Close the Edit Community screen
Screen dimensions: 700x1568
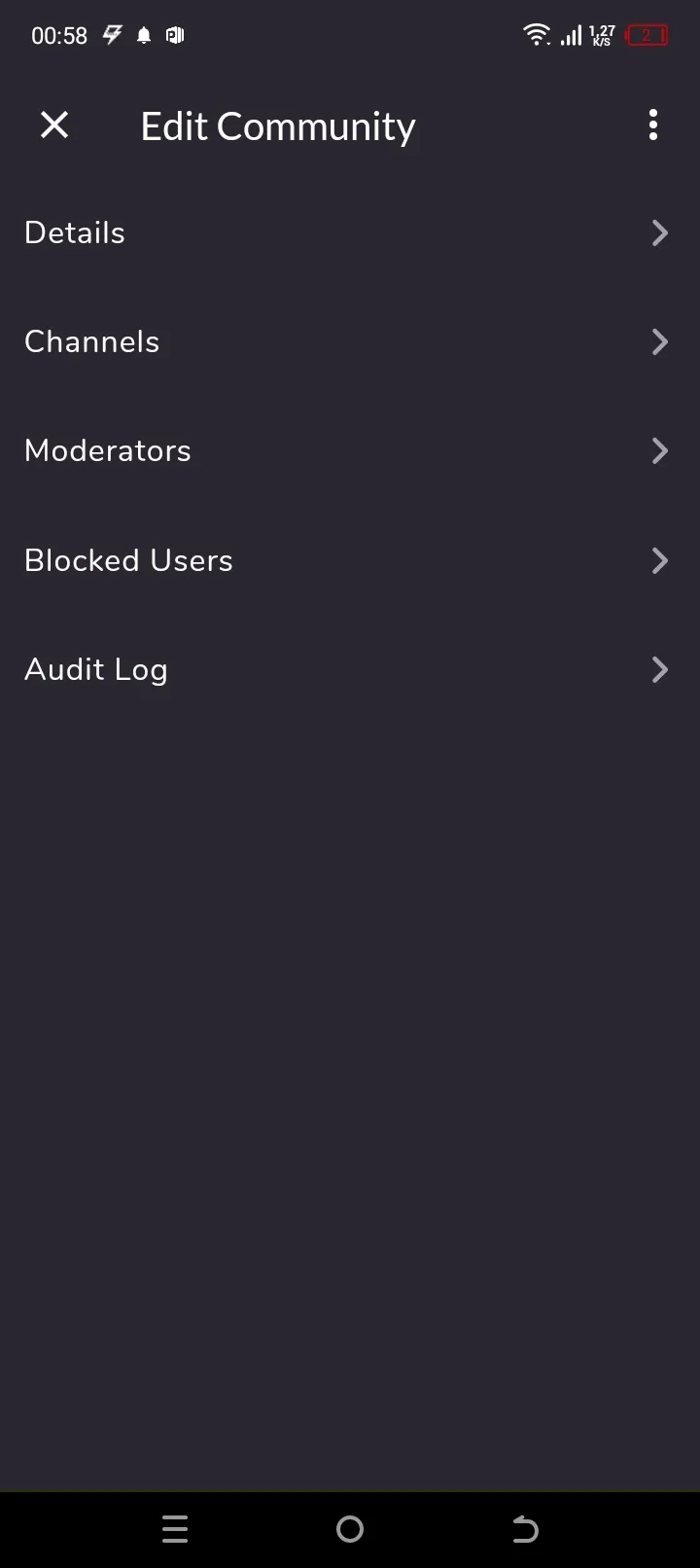[54, 125]
